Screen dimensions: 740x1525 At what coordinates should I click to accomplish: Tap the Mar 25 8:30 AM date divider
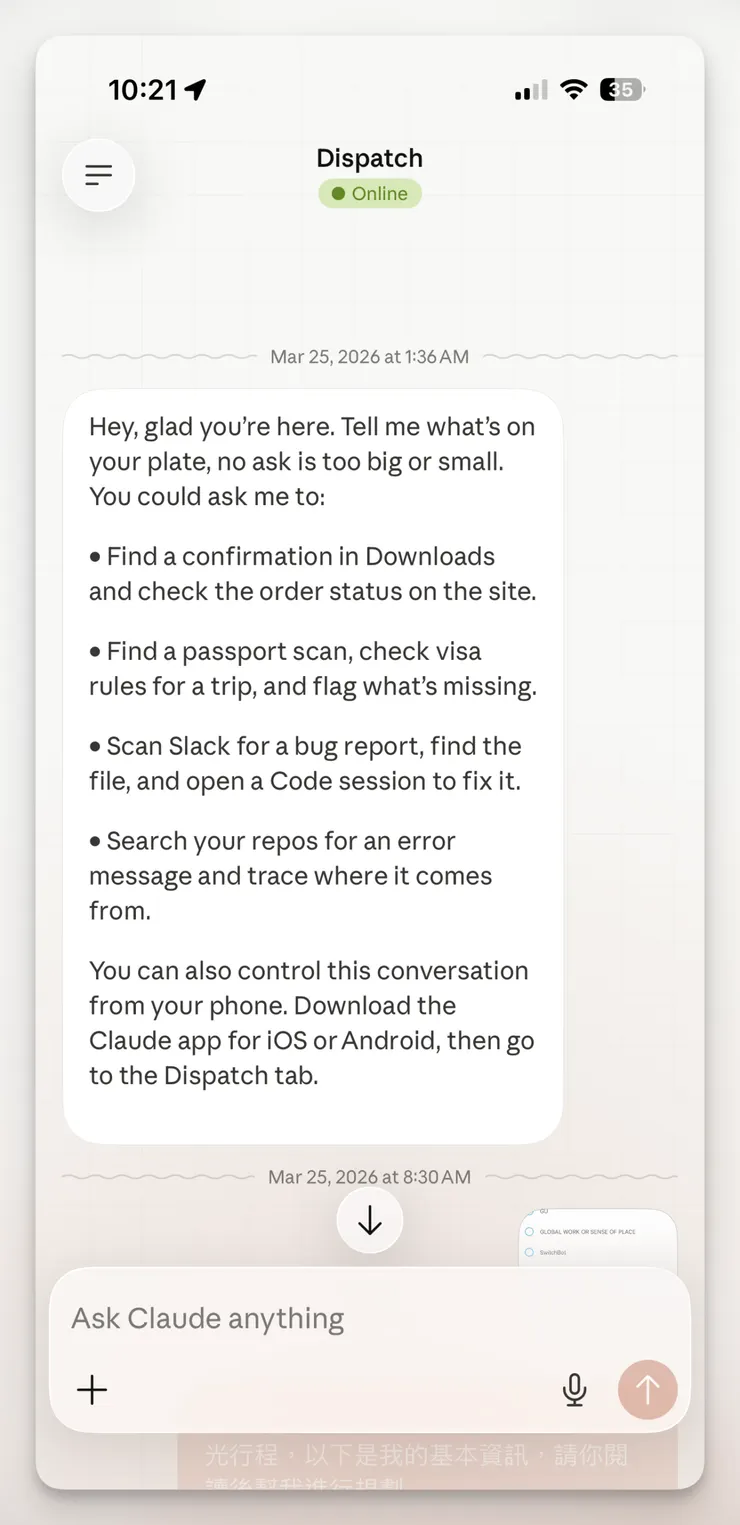[369, 1177]
